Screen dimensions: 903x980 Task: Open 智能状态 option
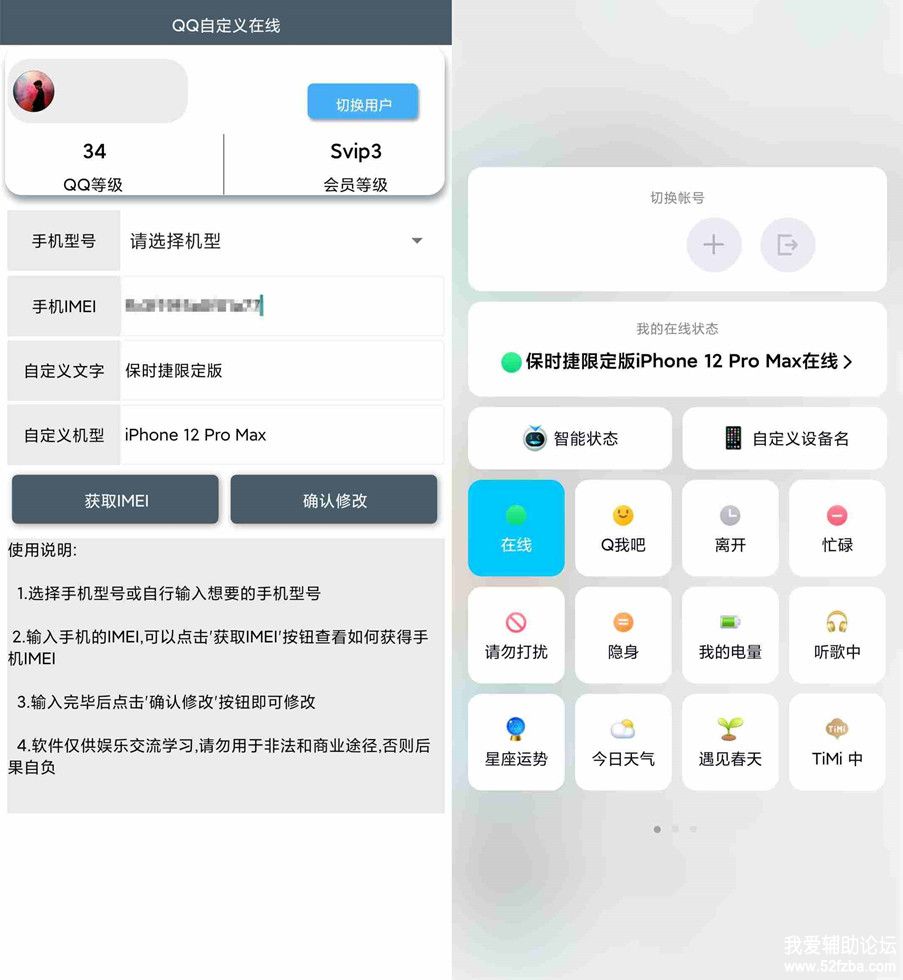(x=570, y=438)
